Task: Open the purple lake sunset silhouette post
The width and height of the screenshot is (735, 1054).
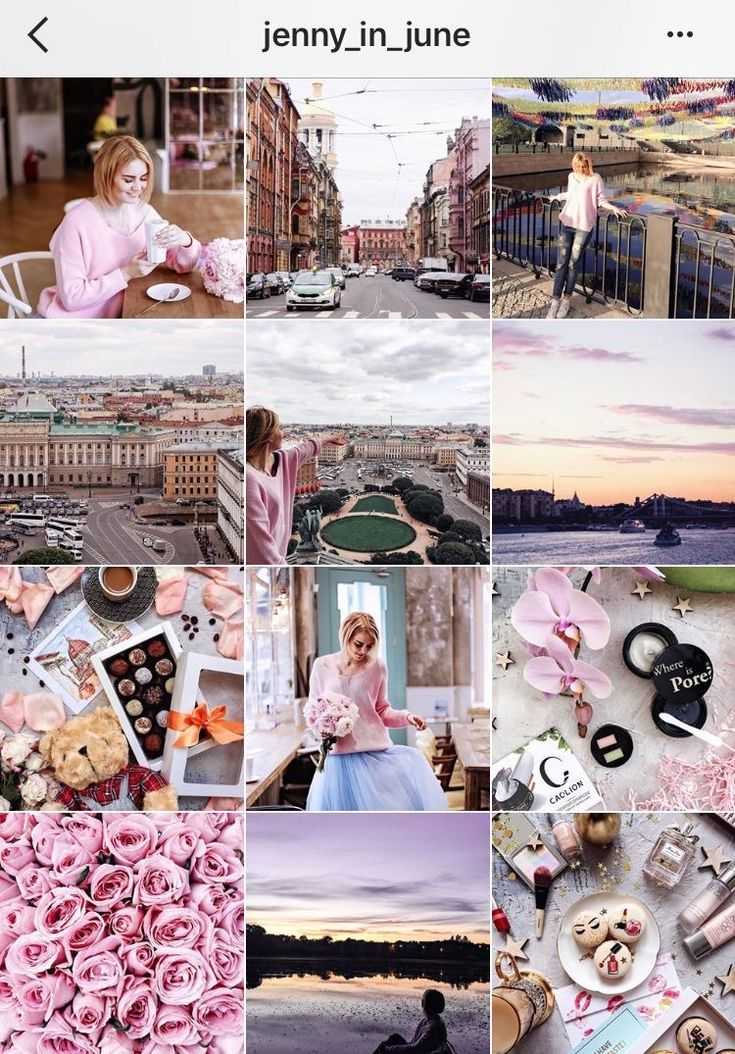Action: (x=367, y=932)
